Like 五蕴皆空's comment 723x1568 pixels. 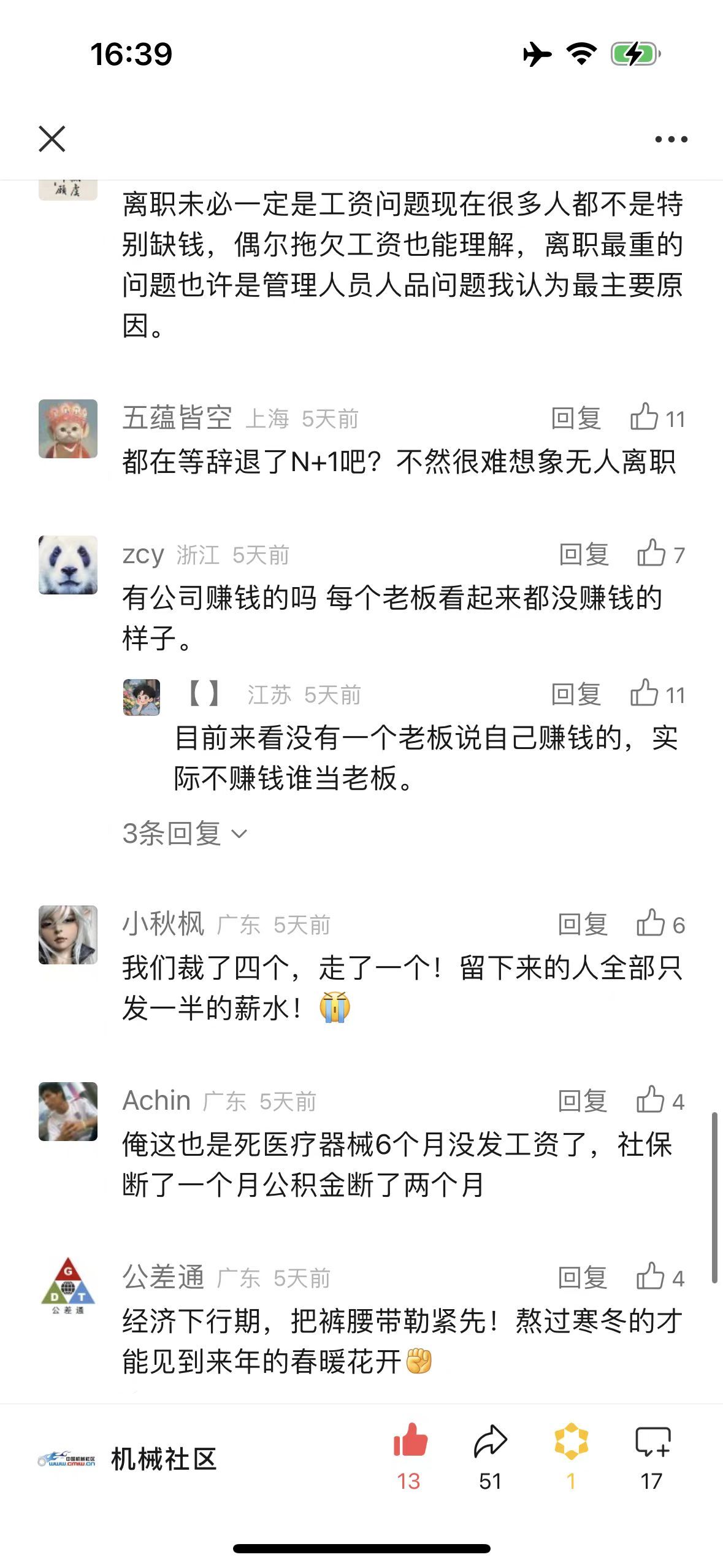coord(656,418)
